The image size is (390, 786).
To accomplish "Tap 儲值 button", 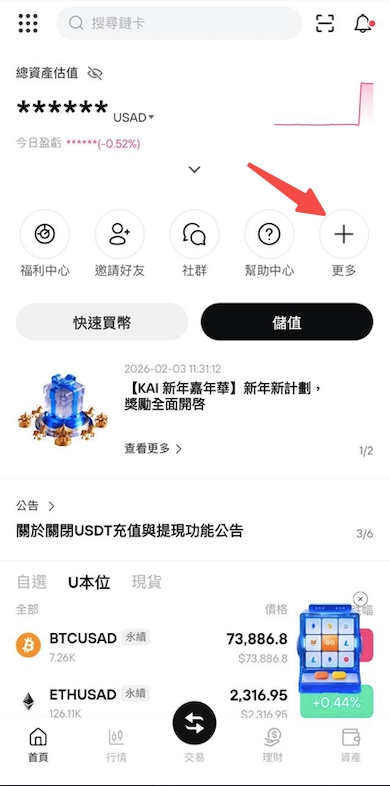I will pos(287,322).
